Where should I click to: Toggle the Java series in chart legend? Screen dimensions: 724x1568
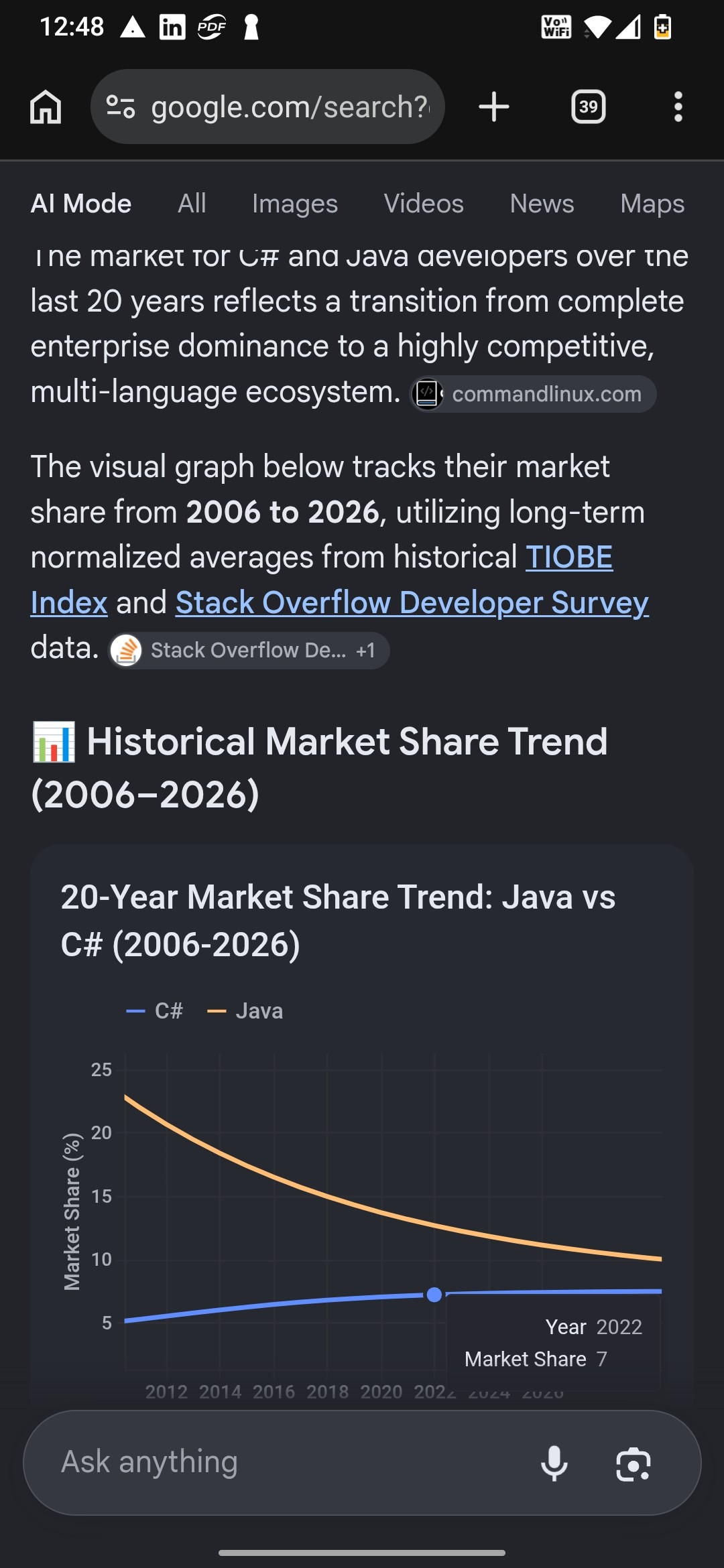(245, 1010)
